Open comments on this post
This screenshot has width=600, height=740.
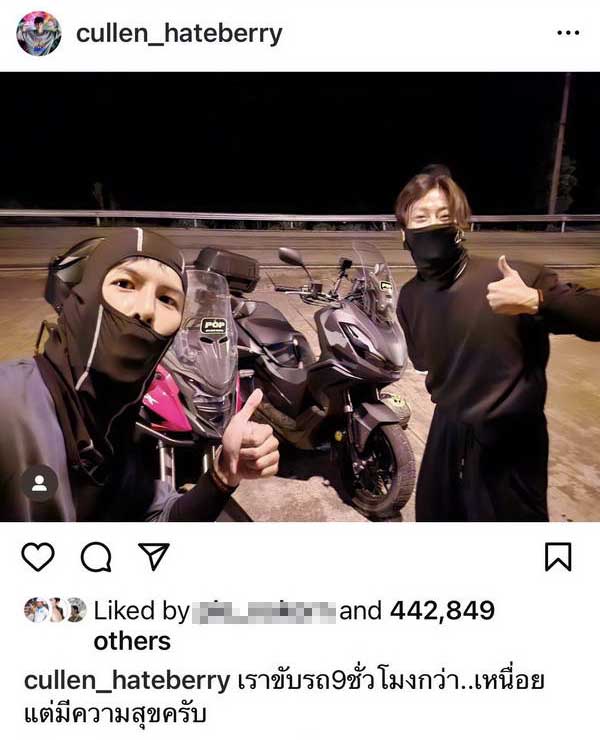pos(96,557)
